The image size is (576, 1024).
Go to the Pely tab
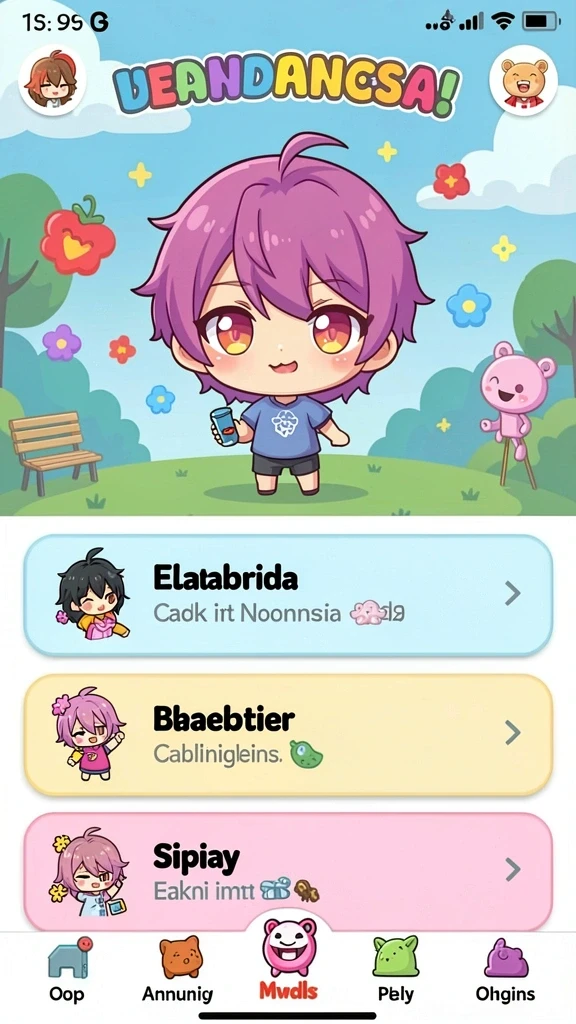click(x=395, y=969)
